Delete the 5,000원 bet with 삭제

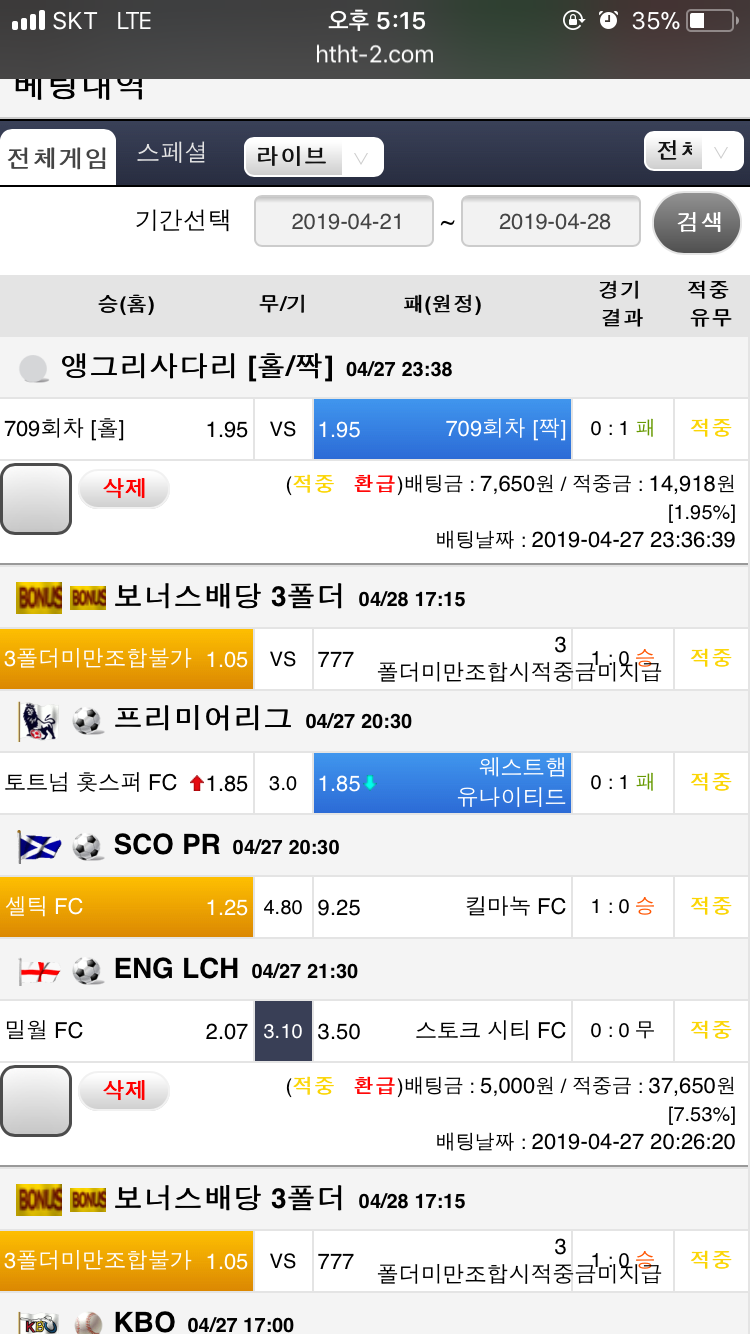tap(124, 1090)
